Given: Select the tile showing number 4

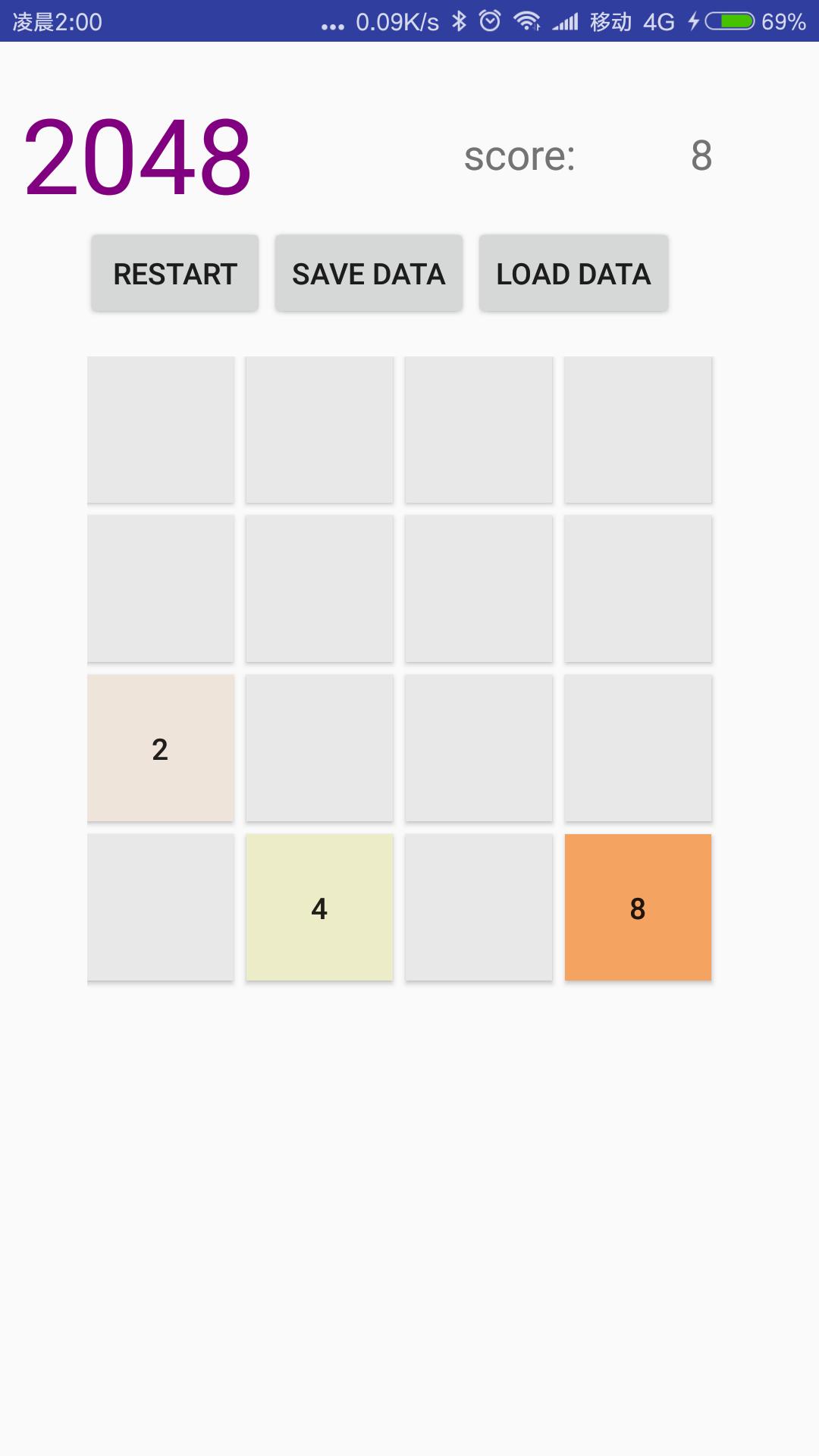Looking at the screenshot, I should (x=319, y=908).
